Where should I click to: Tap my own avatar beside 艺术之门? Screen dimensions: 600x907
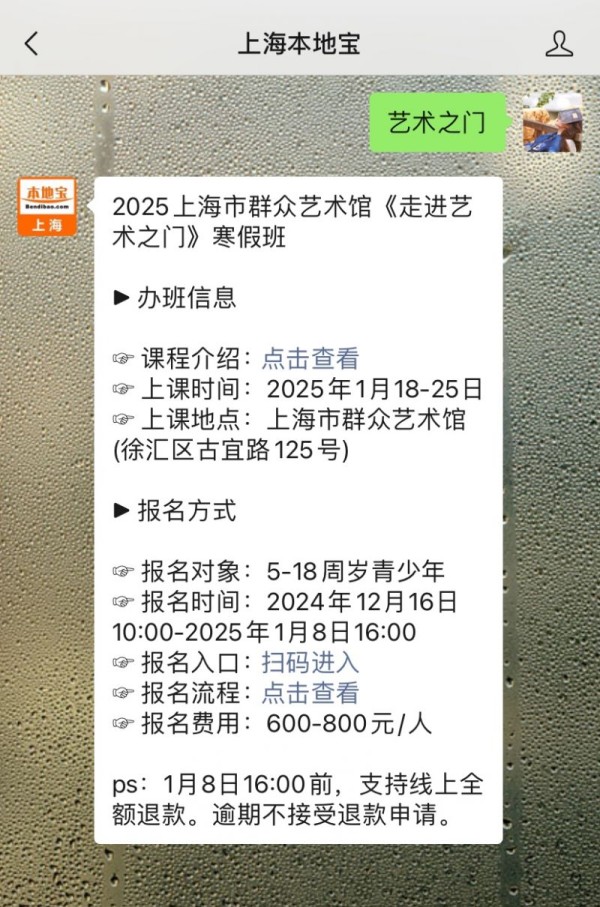552,122
